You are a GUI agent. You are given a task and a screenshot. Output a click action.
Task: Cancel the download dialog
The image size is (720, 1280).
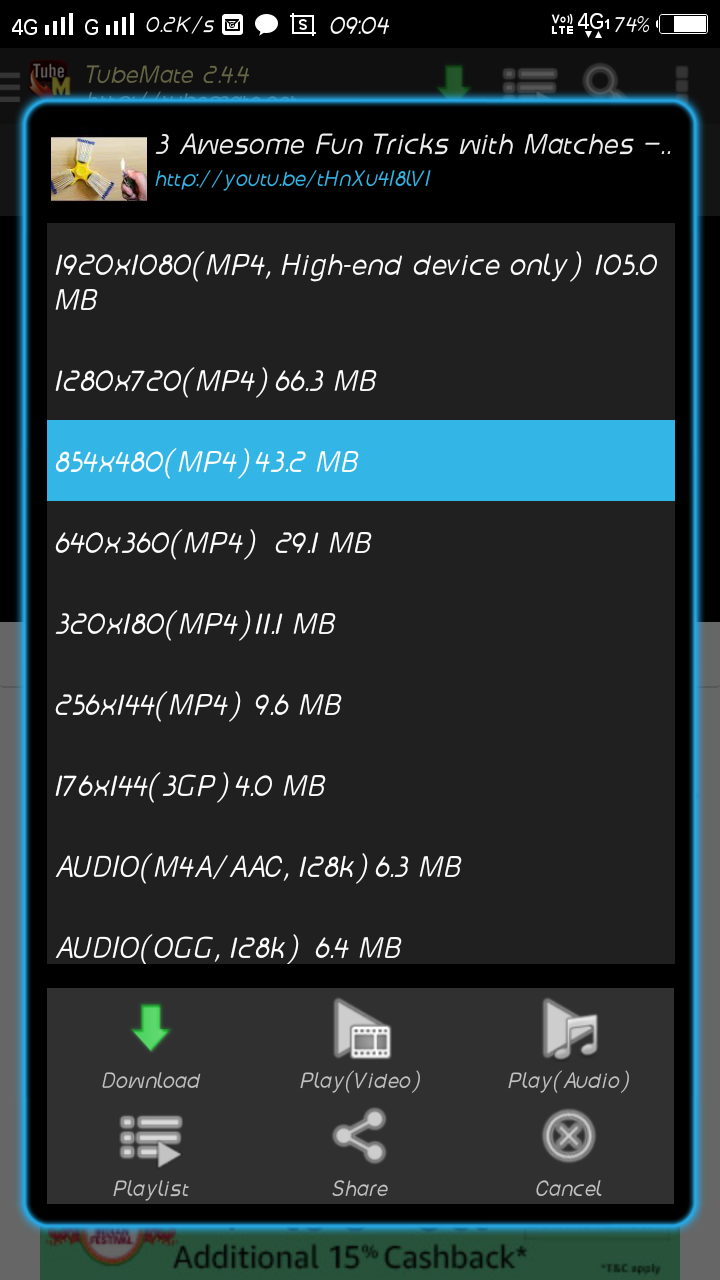pos(568,1154)
